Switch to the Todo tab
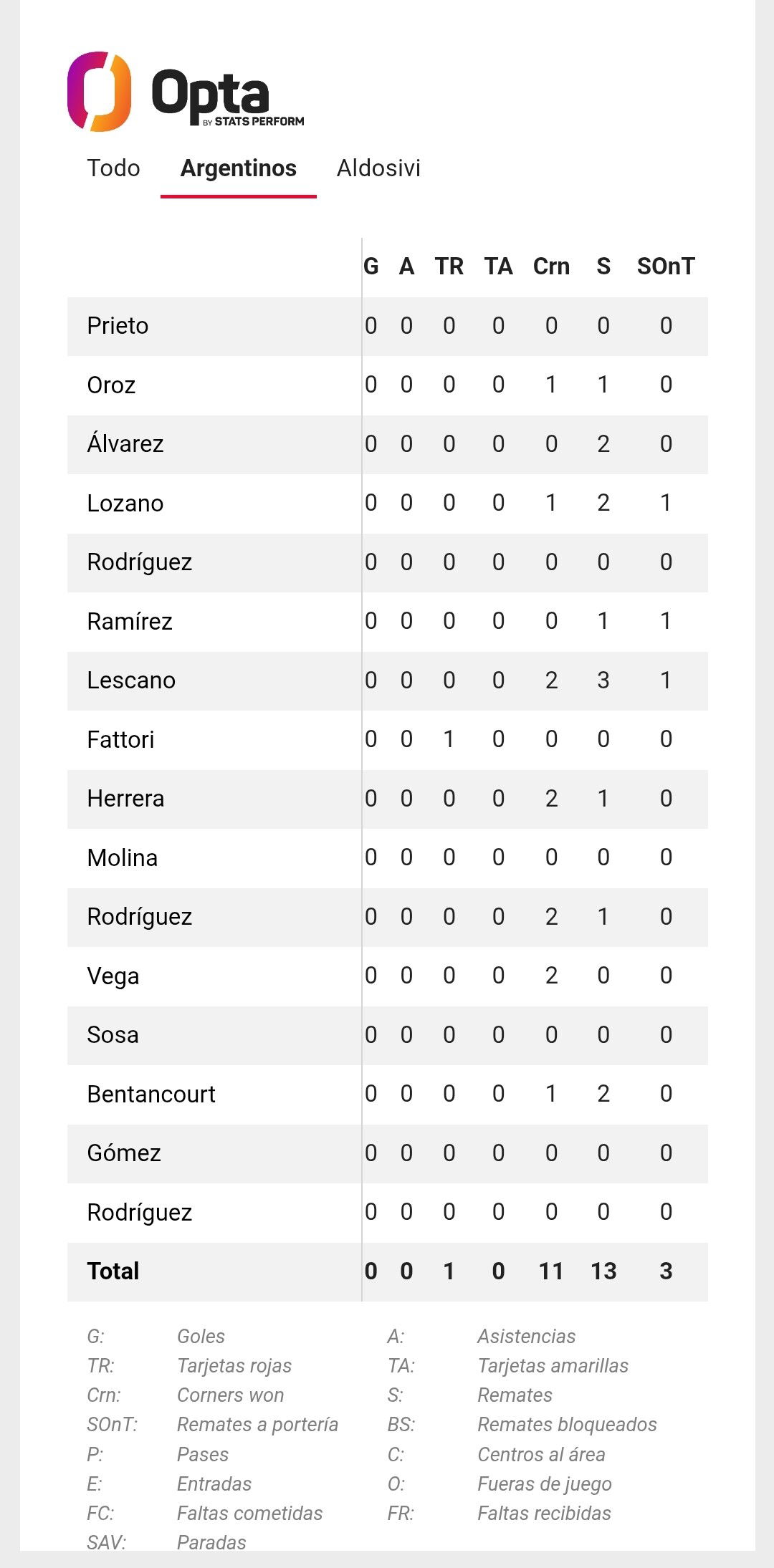This screenshot has height=1568, width=774. [113, 168]
